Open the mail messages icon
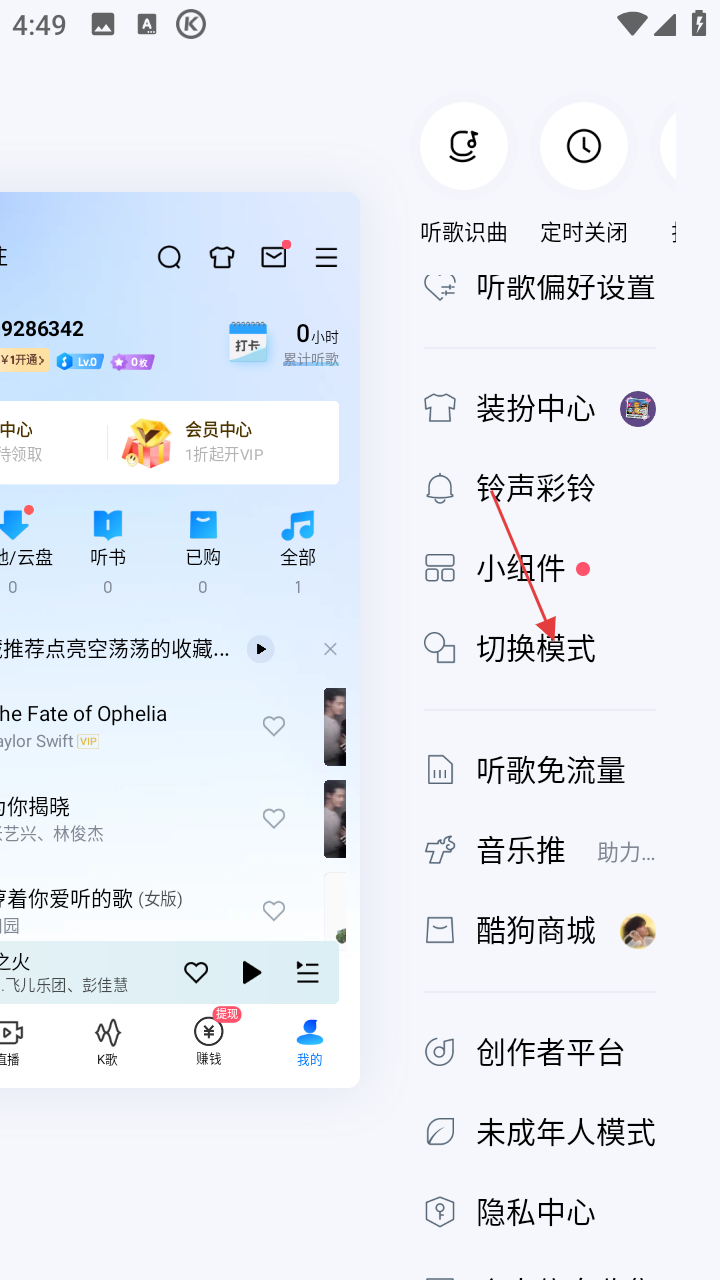The image size is (720, 1280). tap(274, 257)
